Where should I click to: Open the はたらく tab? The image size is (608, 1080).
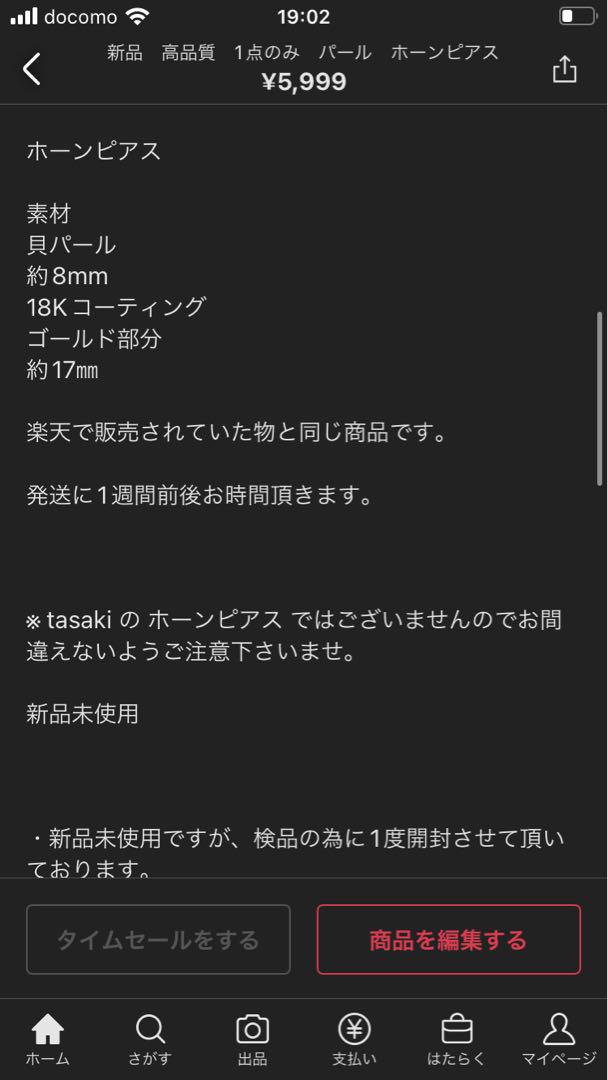457,1040
